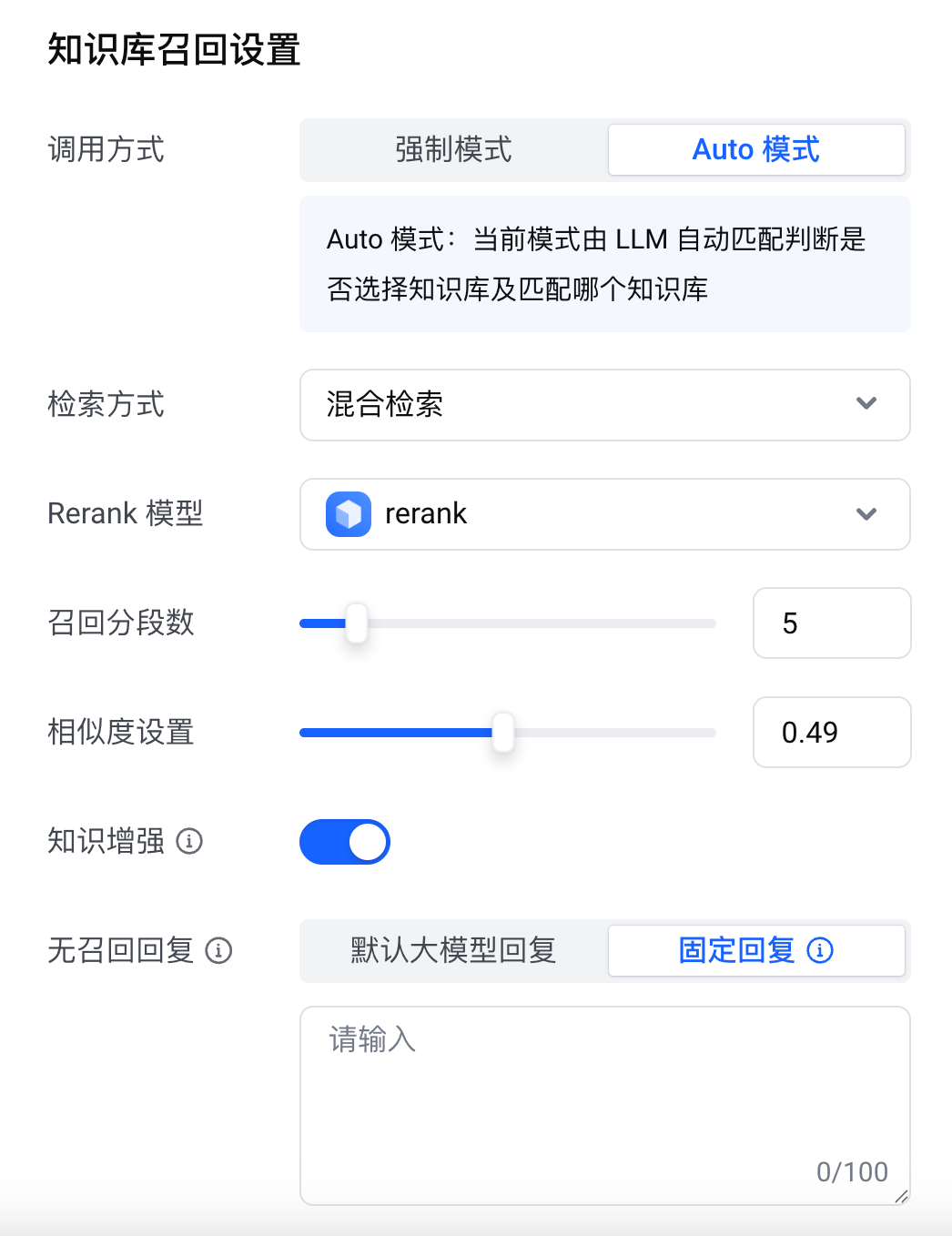
Task: Edit the 相似度设置 value field showing 0.49
Action: coord(830,733)
